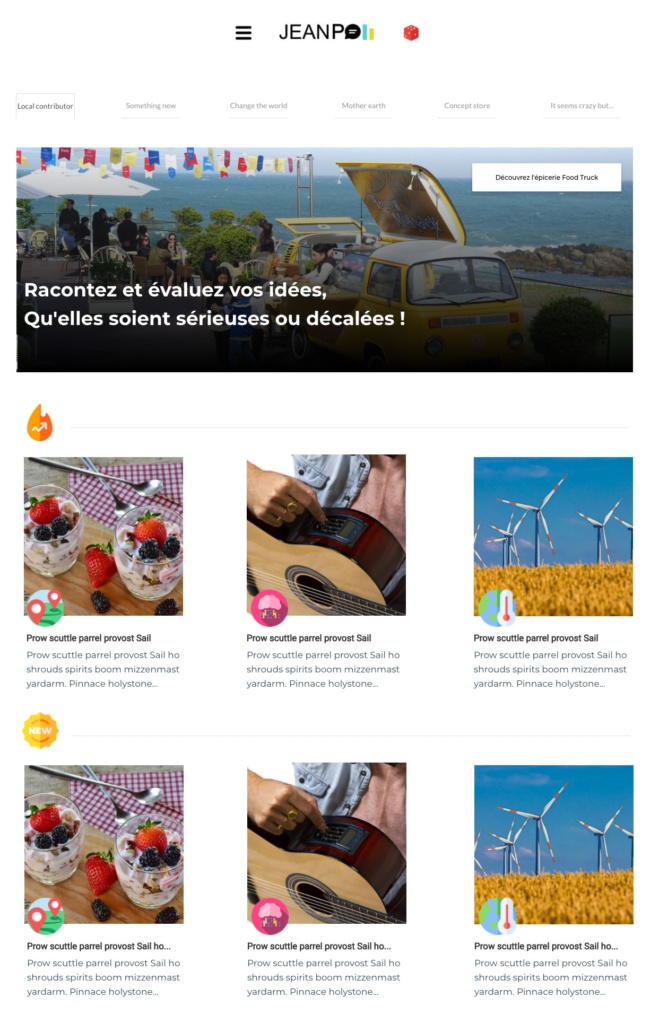Switch to the Something new tab

coord(151,106)
